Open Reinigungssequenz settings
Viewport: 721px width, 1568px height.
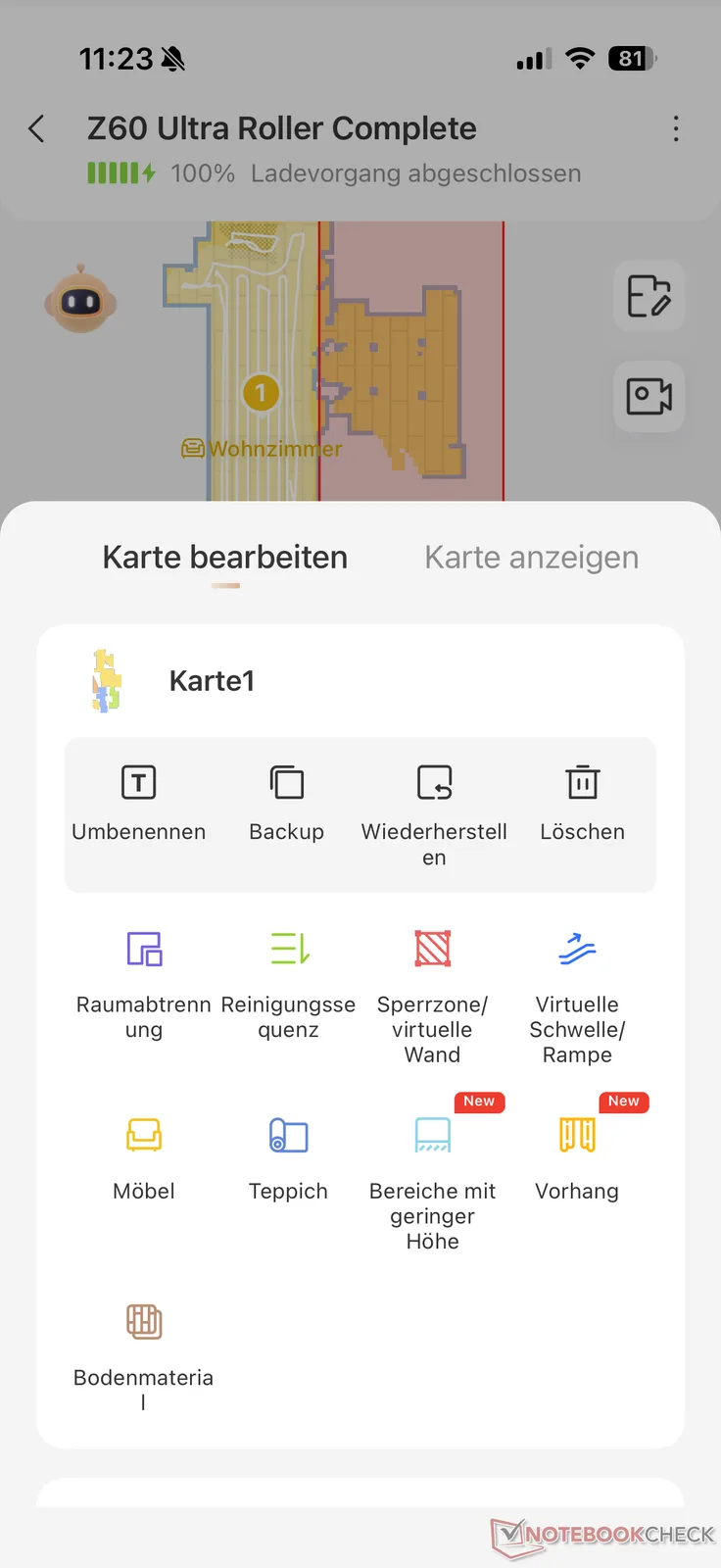288,980
